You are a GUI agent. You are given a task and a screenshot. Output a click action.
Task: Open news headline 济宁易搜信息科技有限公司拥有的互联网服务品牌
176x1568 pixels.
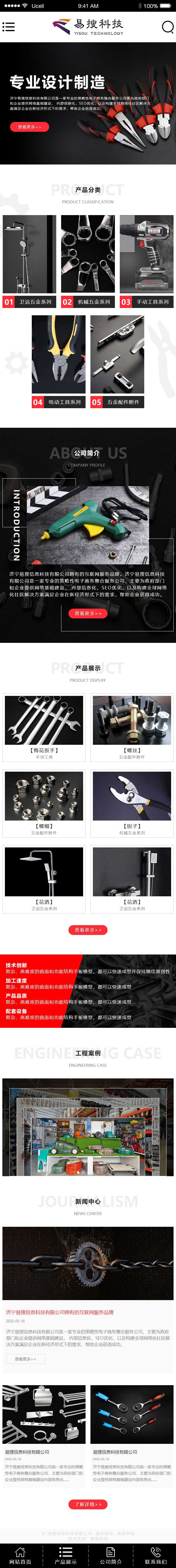point(60,1312)
